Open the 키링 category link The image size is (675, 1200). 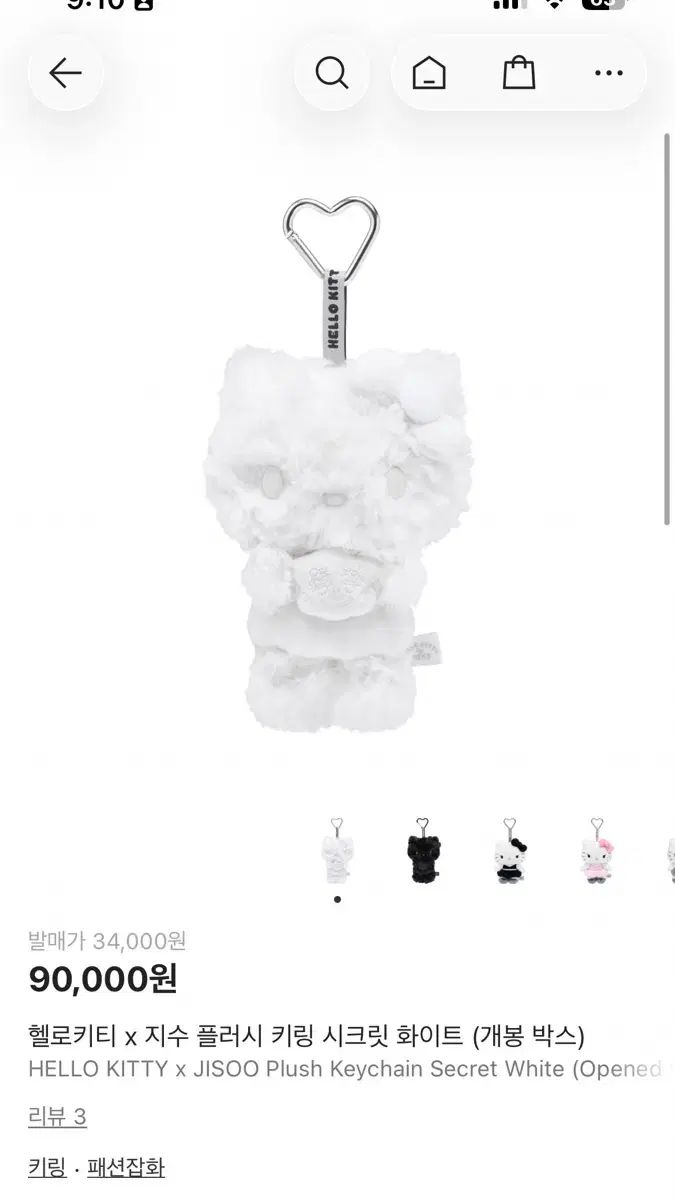coord(47,1167)
